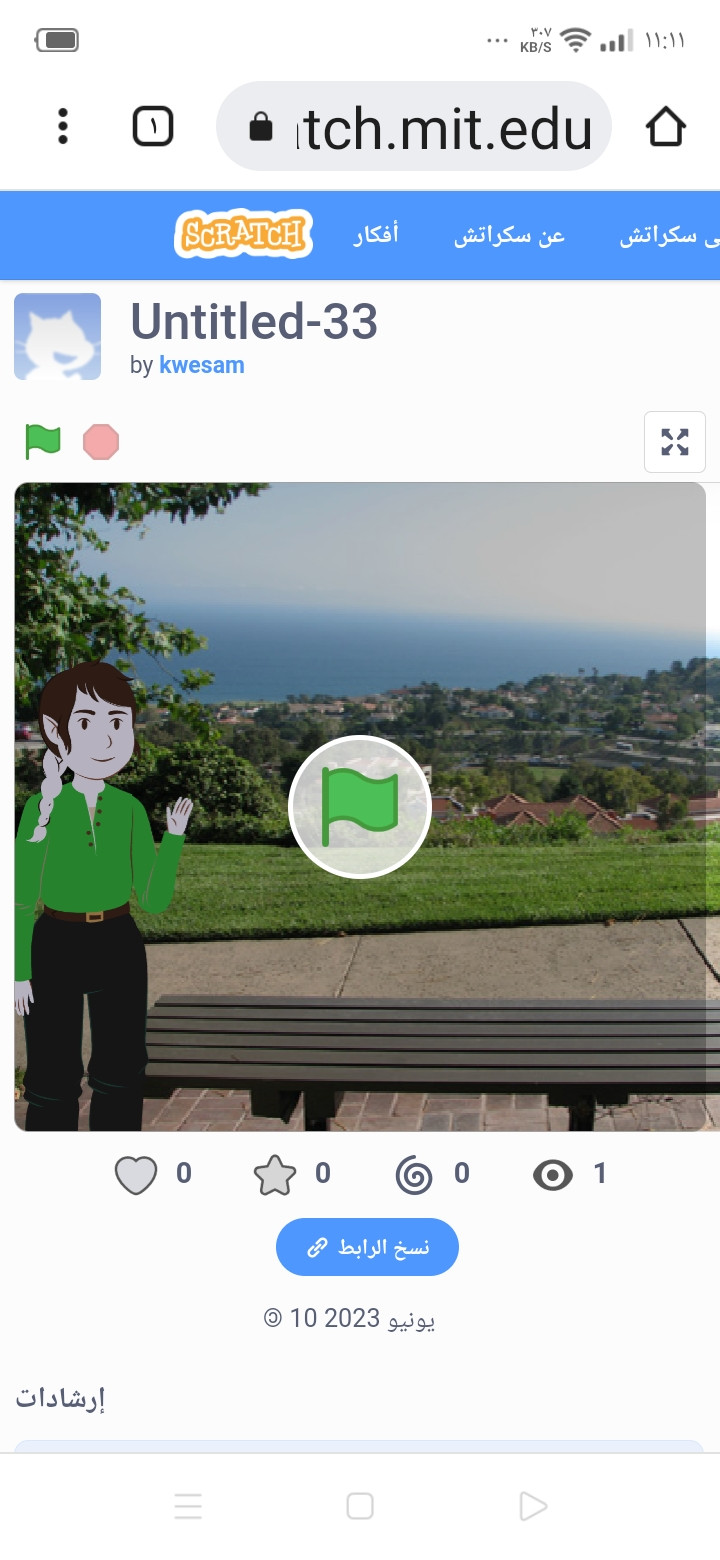Open the browser overflow menu
The image size is (720, 1560).
click(x=63, y=127)
